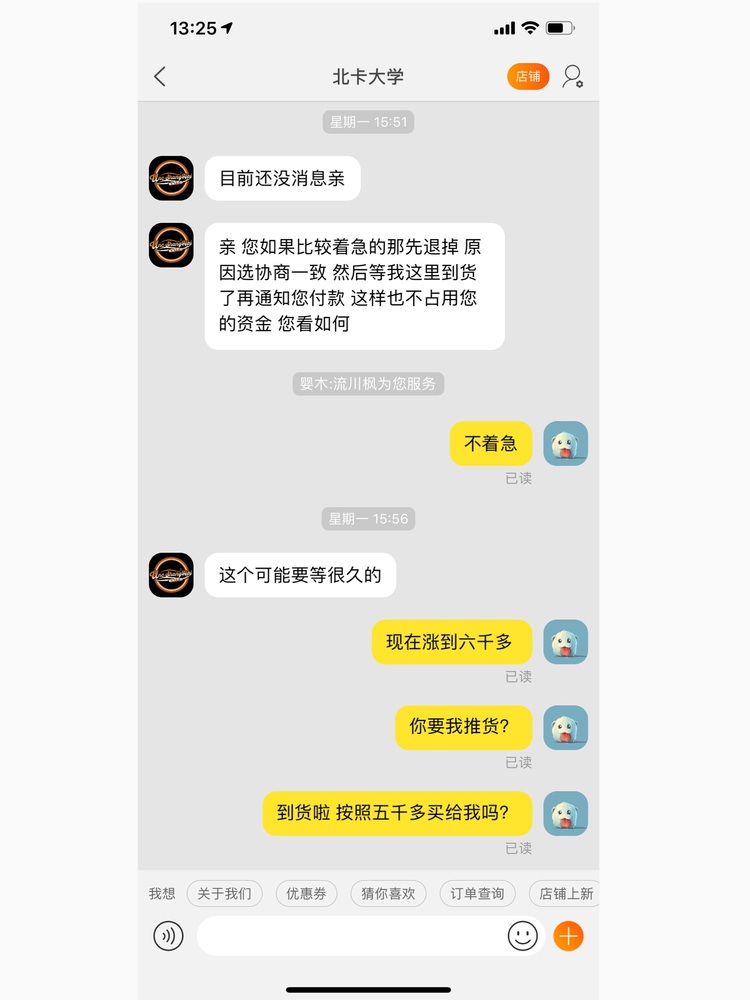Open the 店铺上新 new arrivals chip

point(564,893)
